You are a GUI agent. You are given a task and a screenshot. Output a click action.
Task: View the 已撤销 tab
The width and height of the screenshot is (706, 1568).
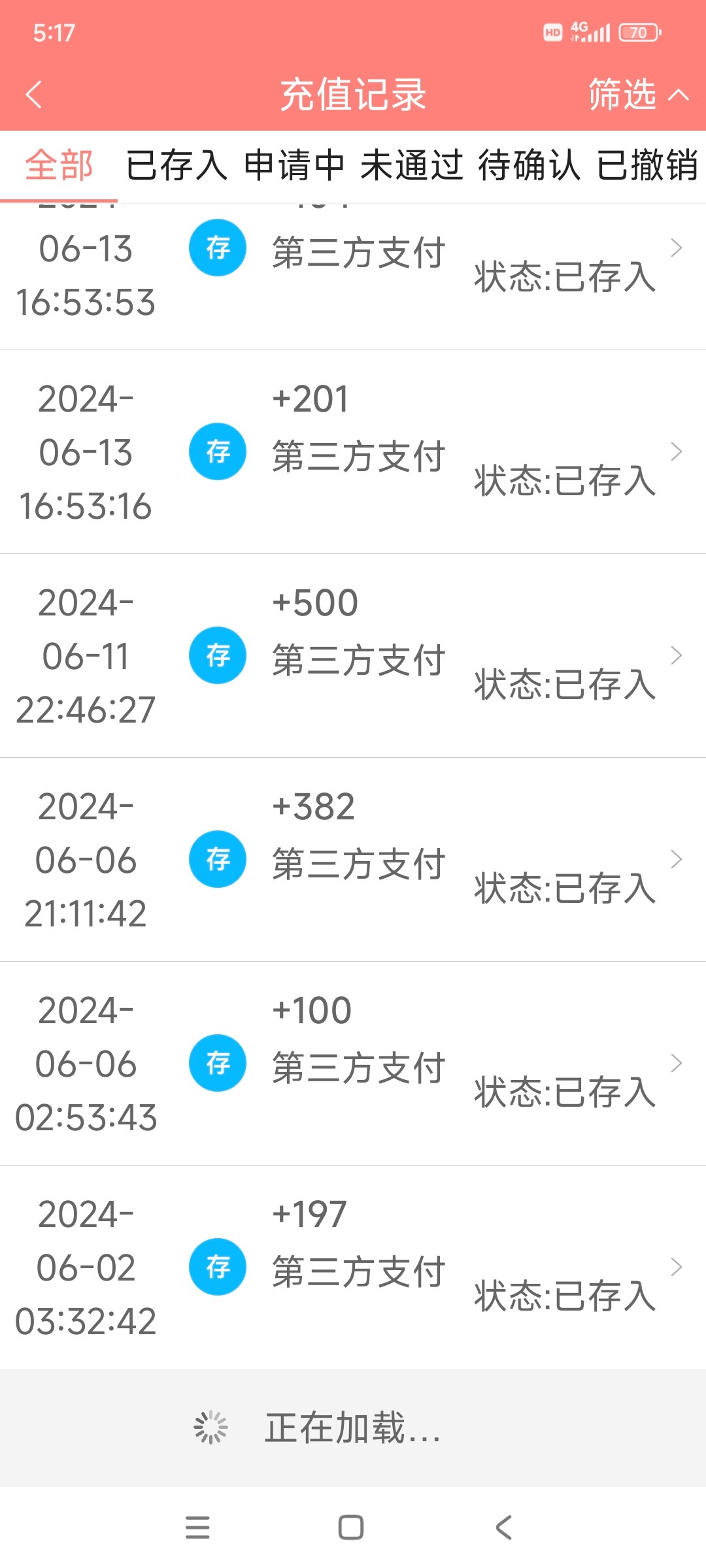coord(647,165)
